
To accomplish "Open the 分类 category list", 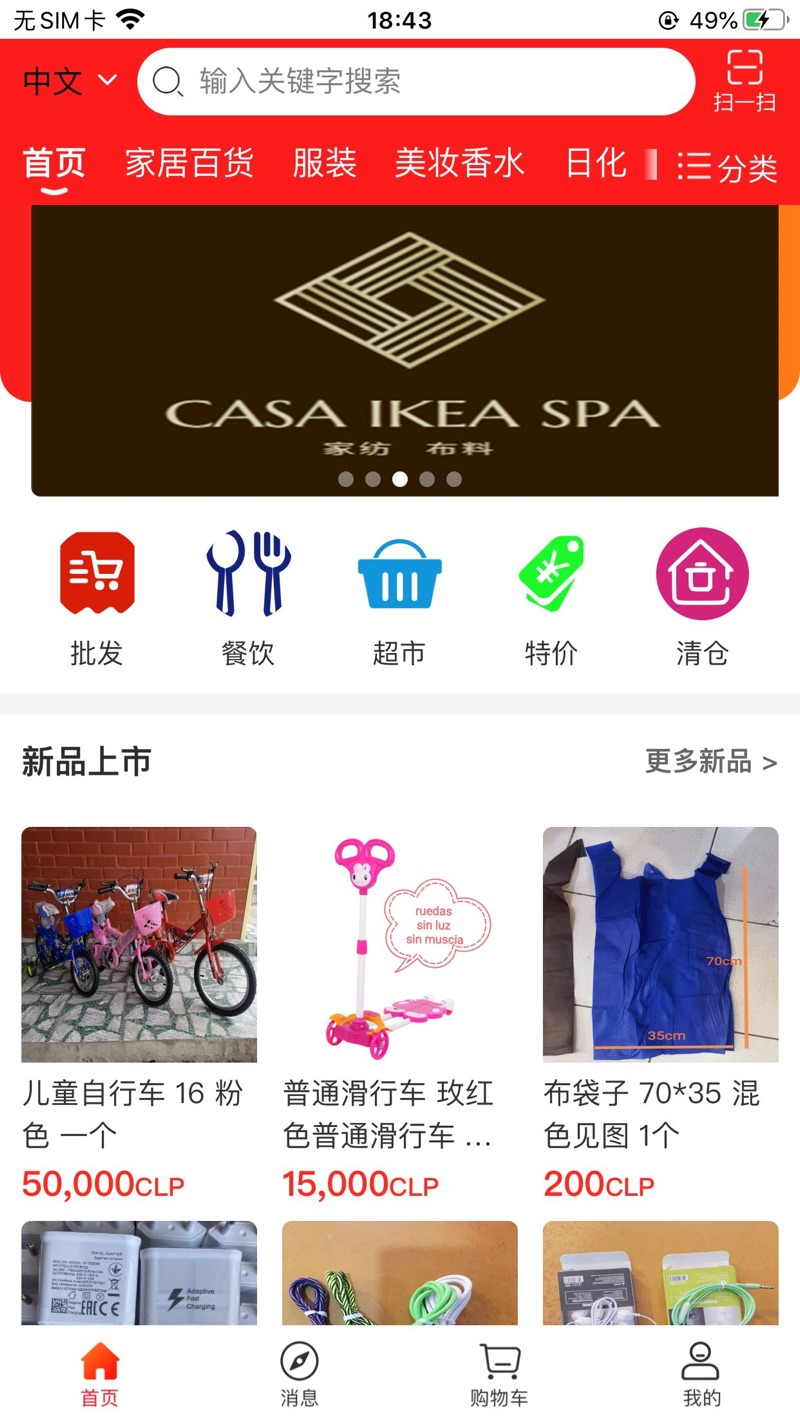I will [728, 167].
